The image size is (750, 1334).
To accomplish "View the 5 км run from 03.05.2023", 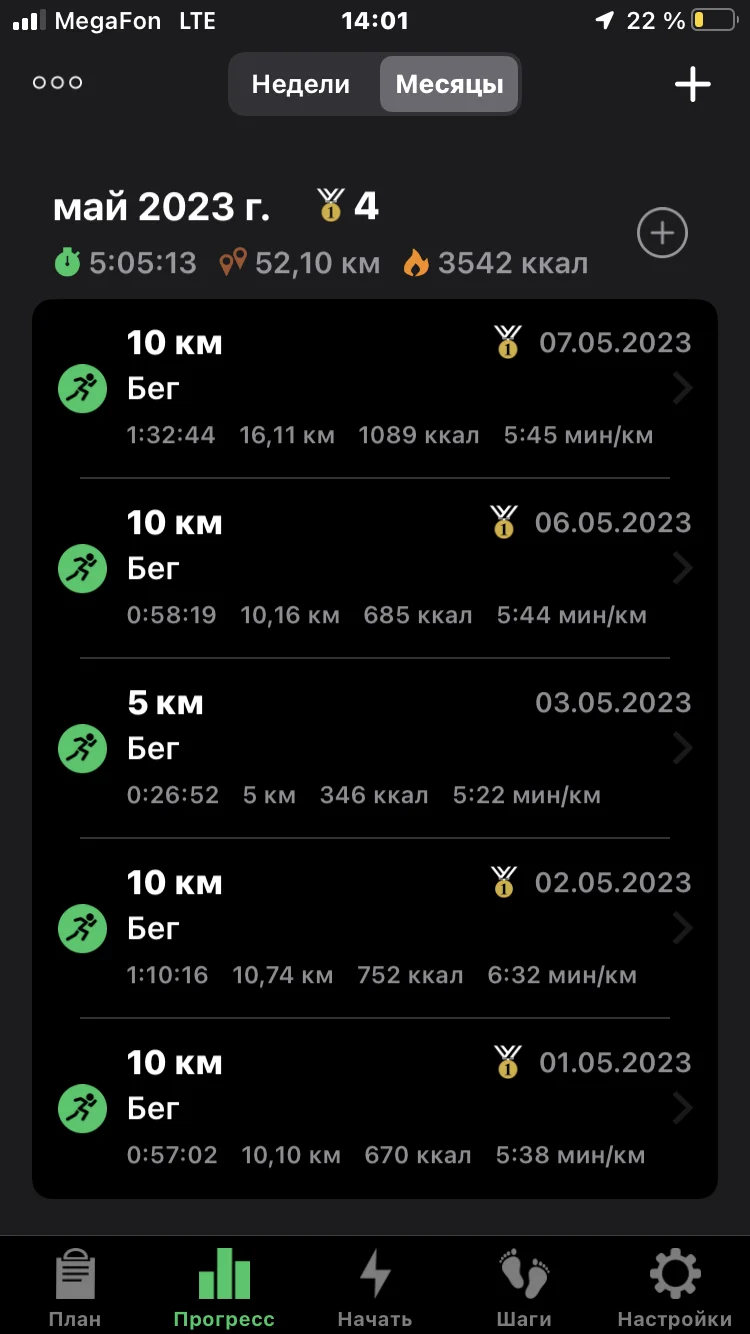I will click(375, 748).
